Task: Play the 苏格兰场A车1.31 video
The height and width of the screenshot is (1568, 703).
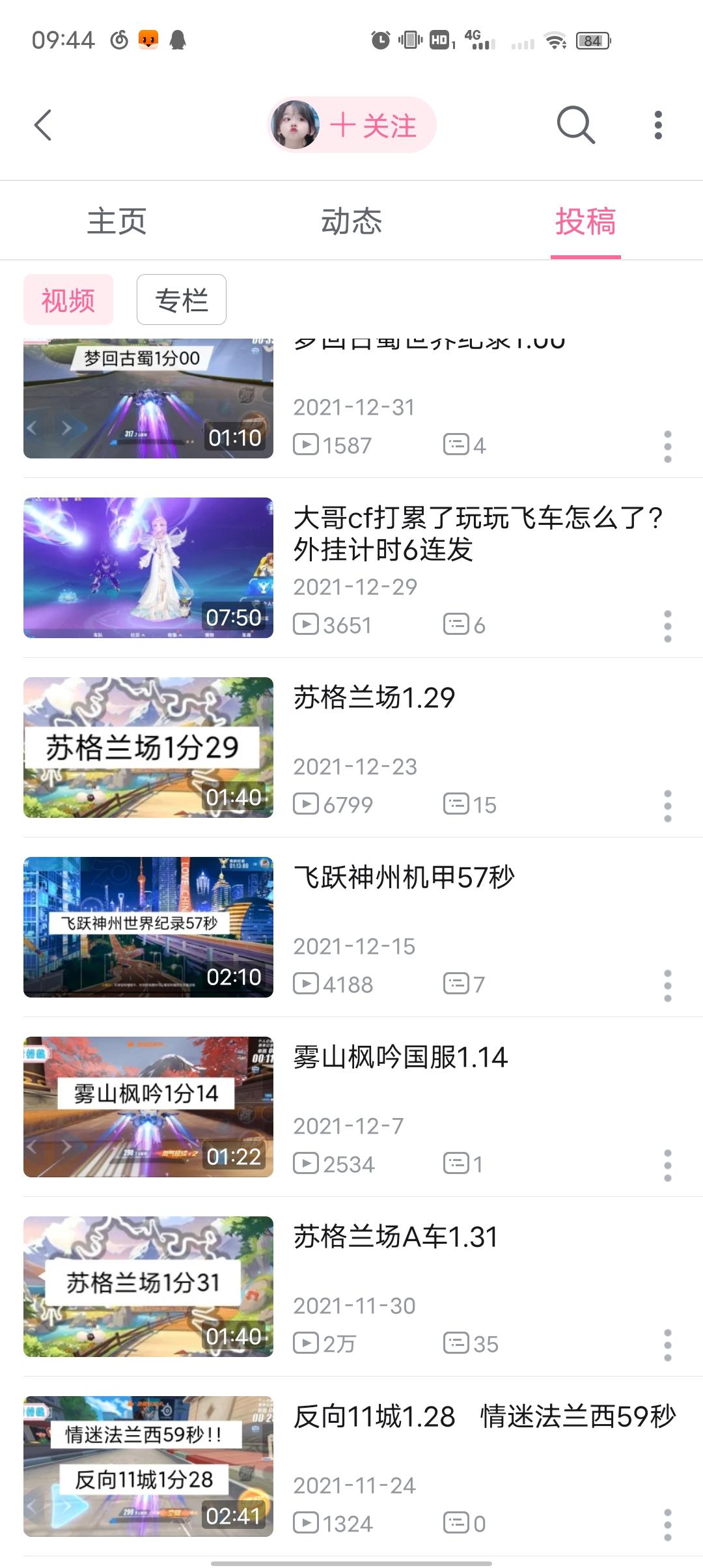Action: click(148, 1287)
